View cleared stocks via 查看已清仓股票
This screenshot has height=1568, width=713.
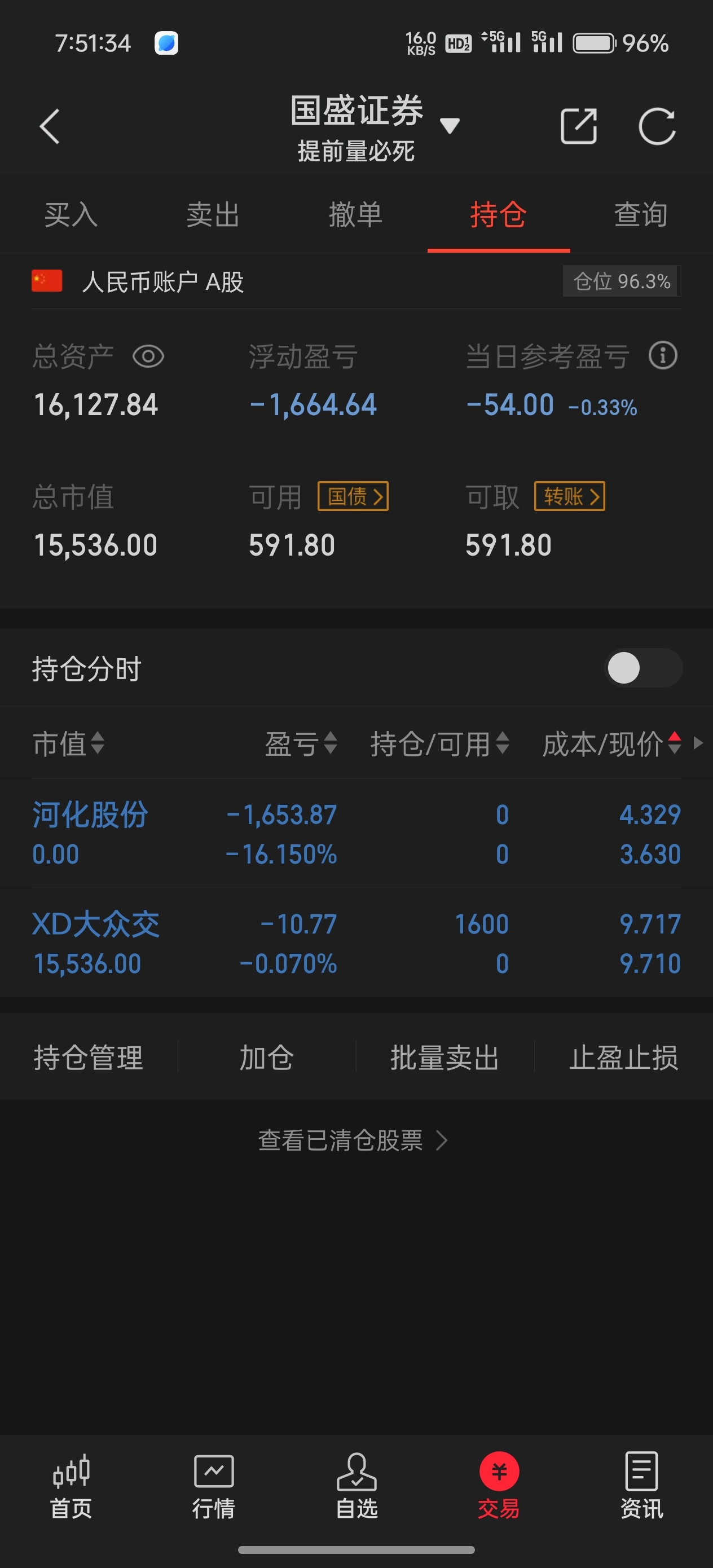353,1140
